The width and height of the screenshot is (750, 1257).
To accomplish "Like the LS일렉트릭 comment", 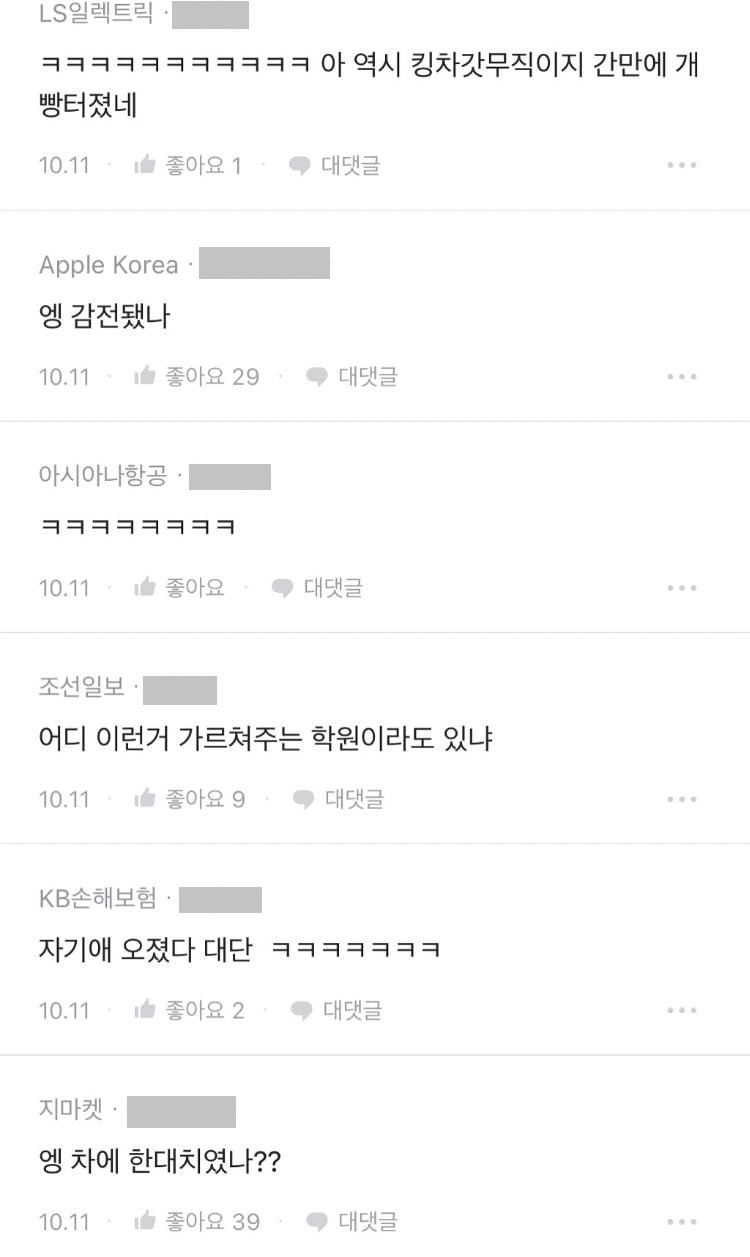I will [187, 165].
